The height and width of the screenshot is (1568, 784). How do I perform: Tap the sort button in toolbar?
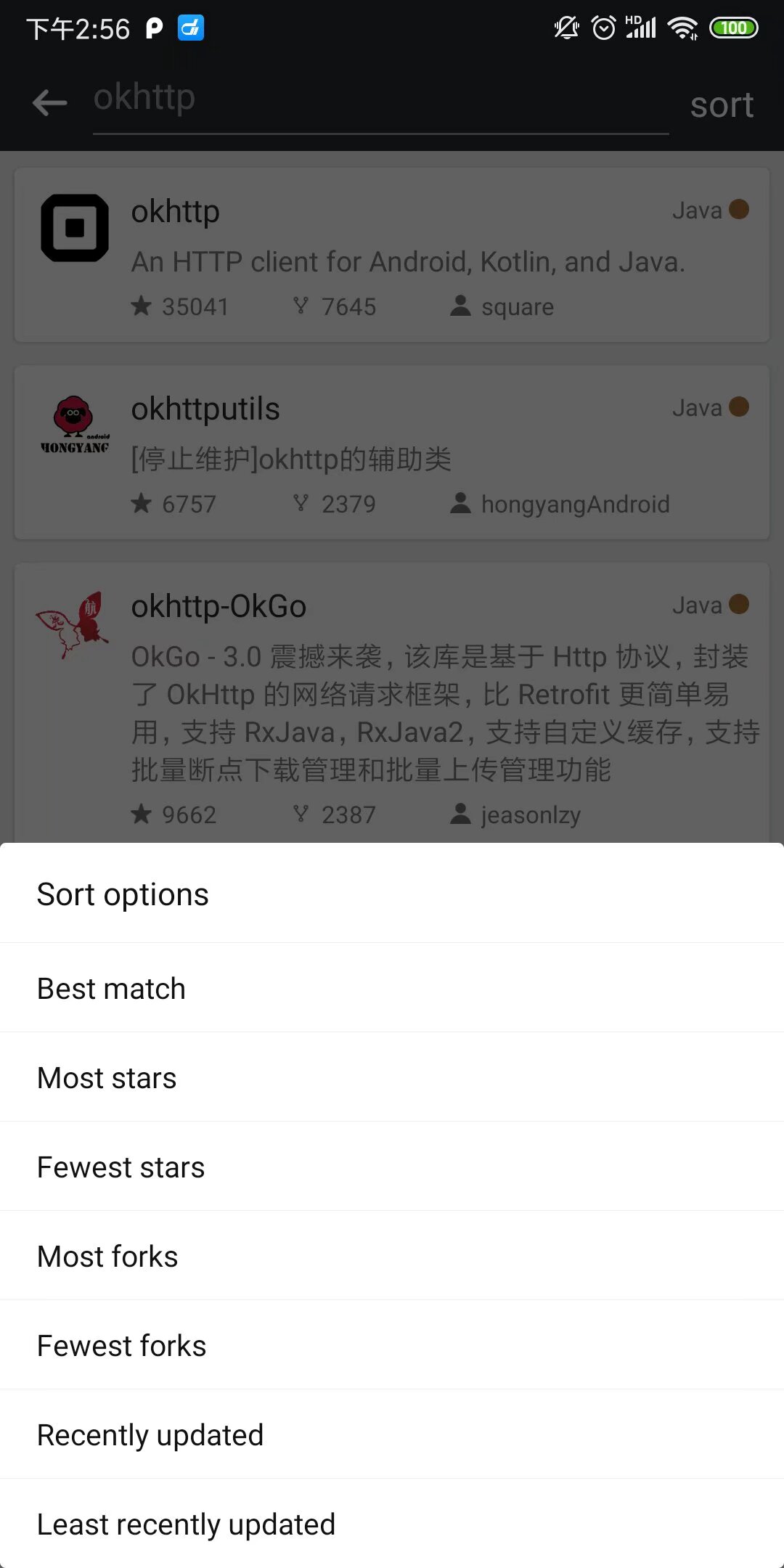[x=721, y=105]
